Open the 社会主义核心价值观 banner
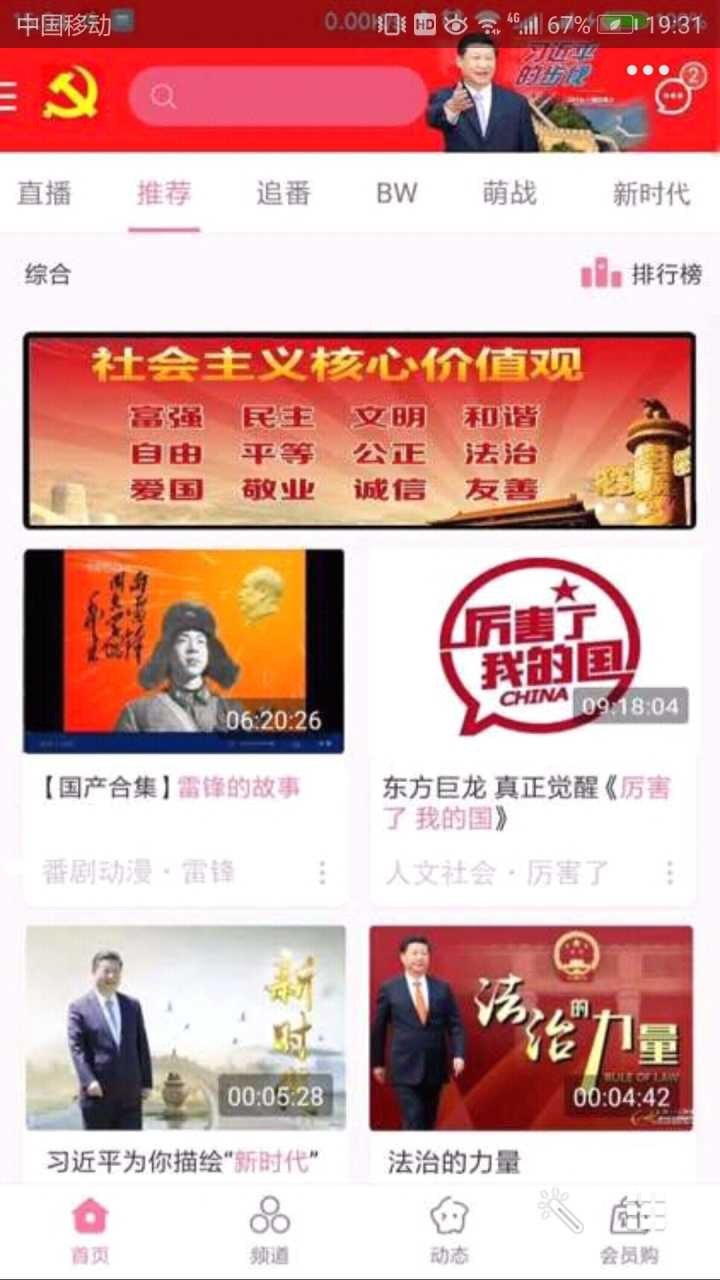 (x=360, y=431)
